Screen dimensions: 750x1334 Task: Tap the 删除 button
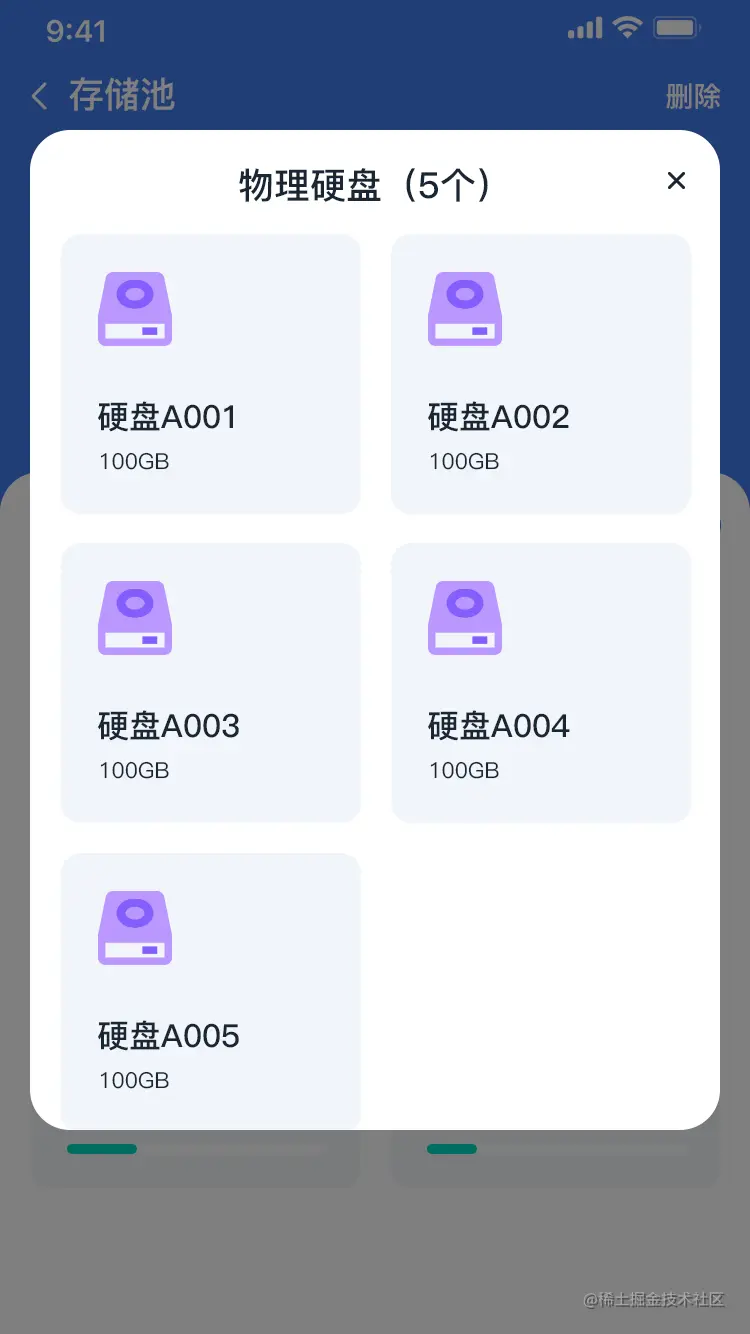point(693,96)
